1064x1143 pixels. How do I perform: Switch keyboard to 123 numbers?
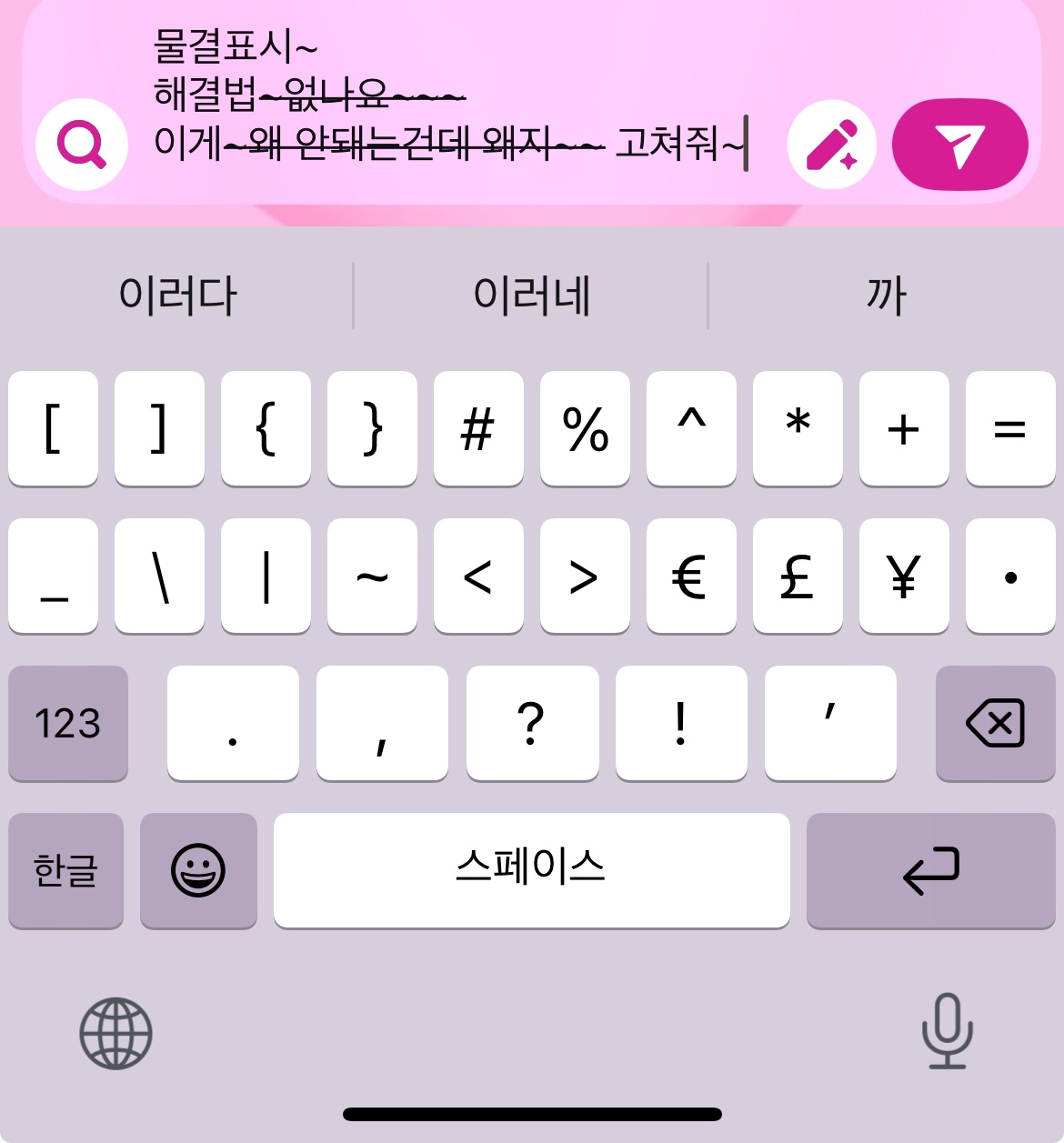(x=68, y=723)
